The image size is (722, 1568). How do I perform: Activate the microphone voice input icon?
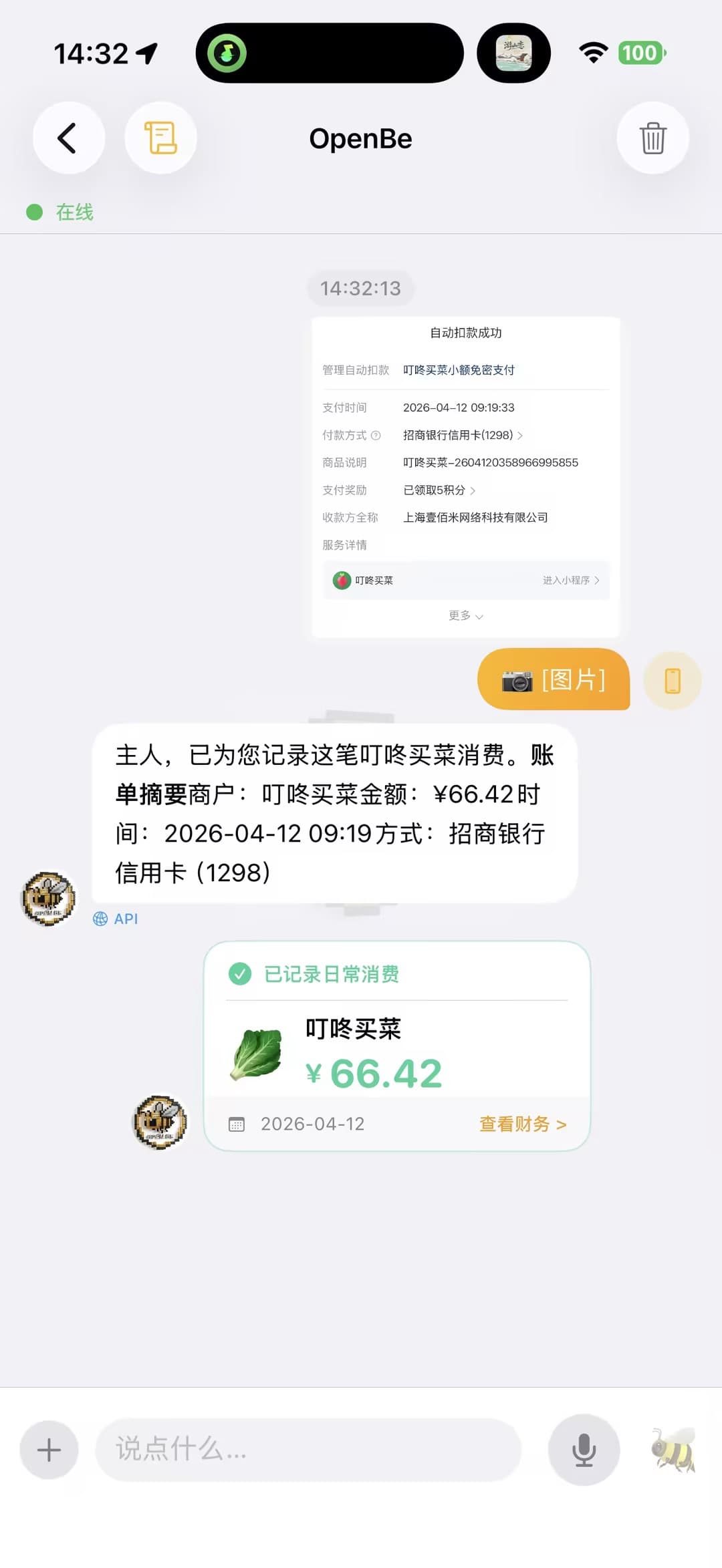coord(583,1450)
